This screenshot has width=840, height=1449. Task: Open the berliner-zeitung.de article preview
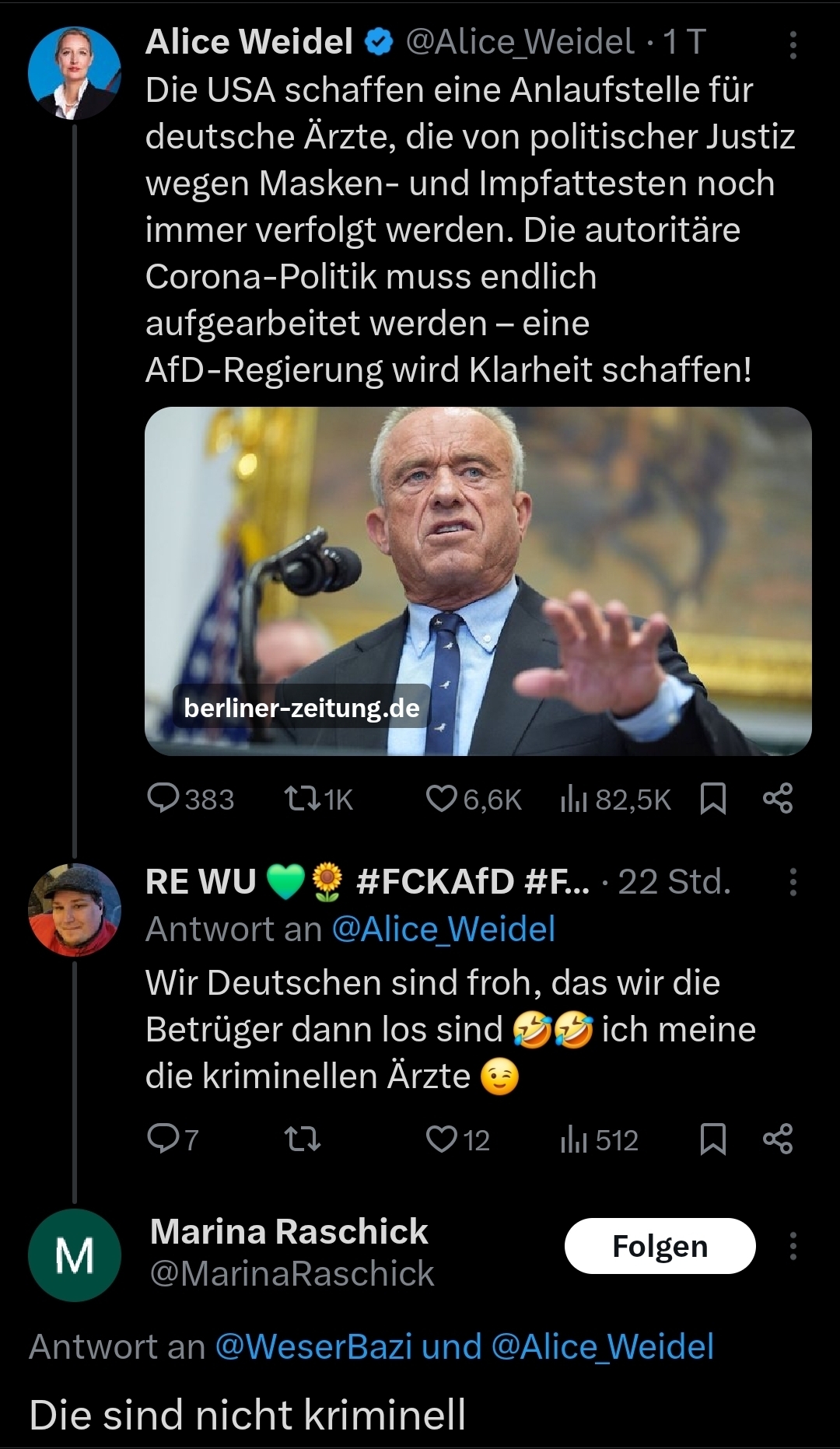coord(478,580)
